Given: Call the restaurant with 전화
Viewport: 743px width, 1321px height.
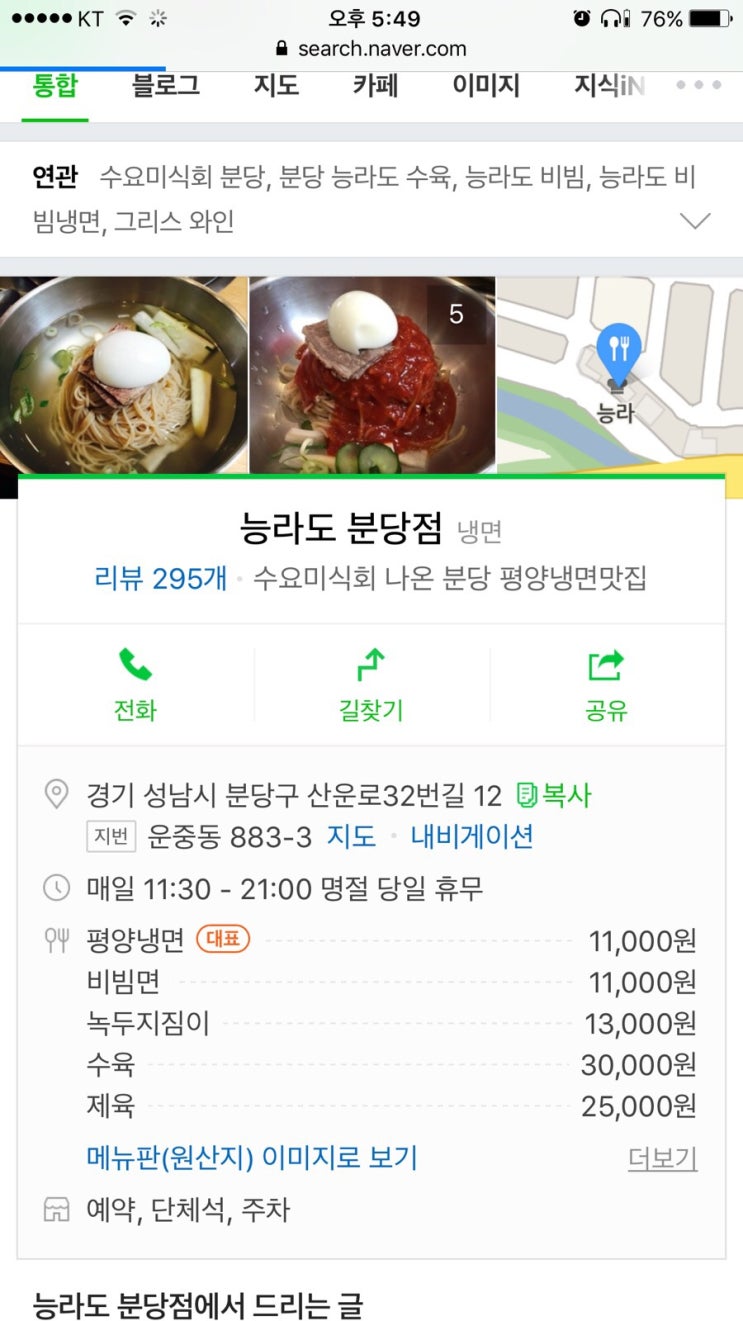Looking at the screenshot, I should (135, 685).
